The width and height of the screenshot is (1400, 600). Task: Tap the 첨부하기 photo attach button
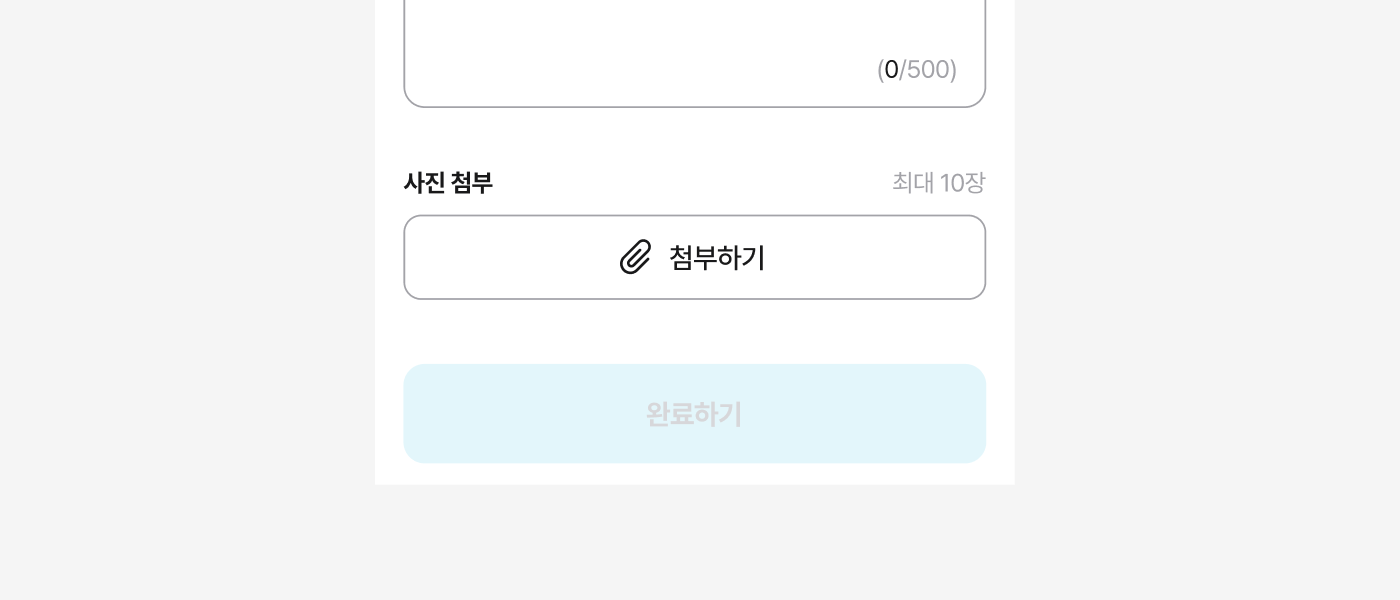tap(694, 257)
